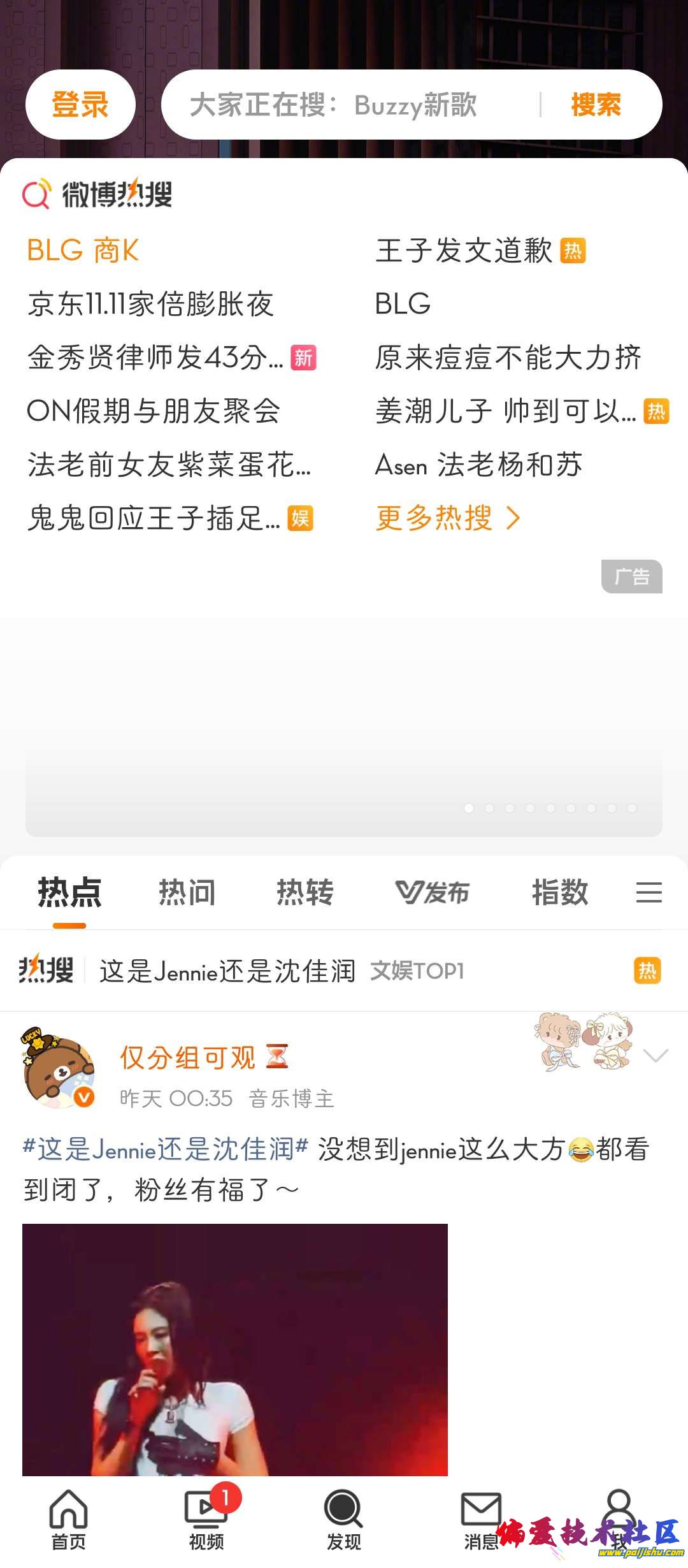
Task: Tap the 登录 login button
Action: tap(80, 105)
